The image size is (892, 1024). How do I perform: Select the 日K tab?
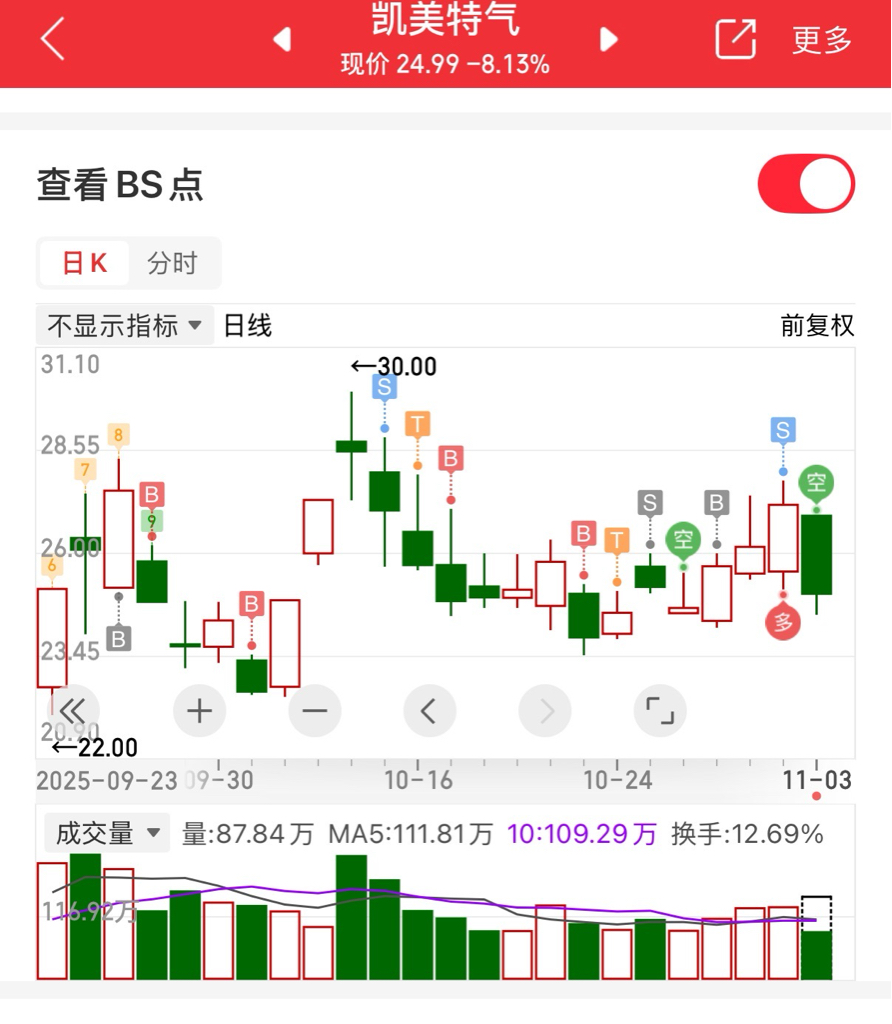click(85, 264)
